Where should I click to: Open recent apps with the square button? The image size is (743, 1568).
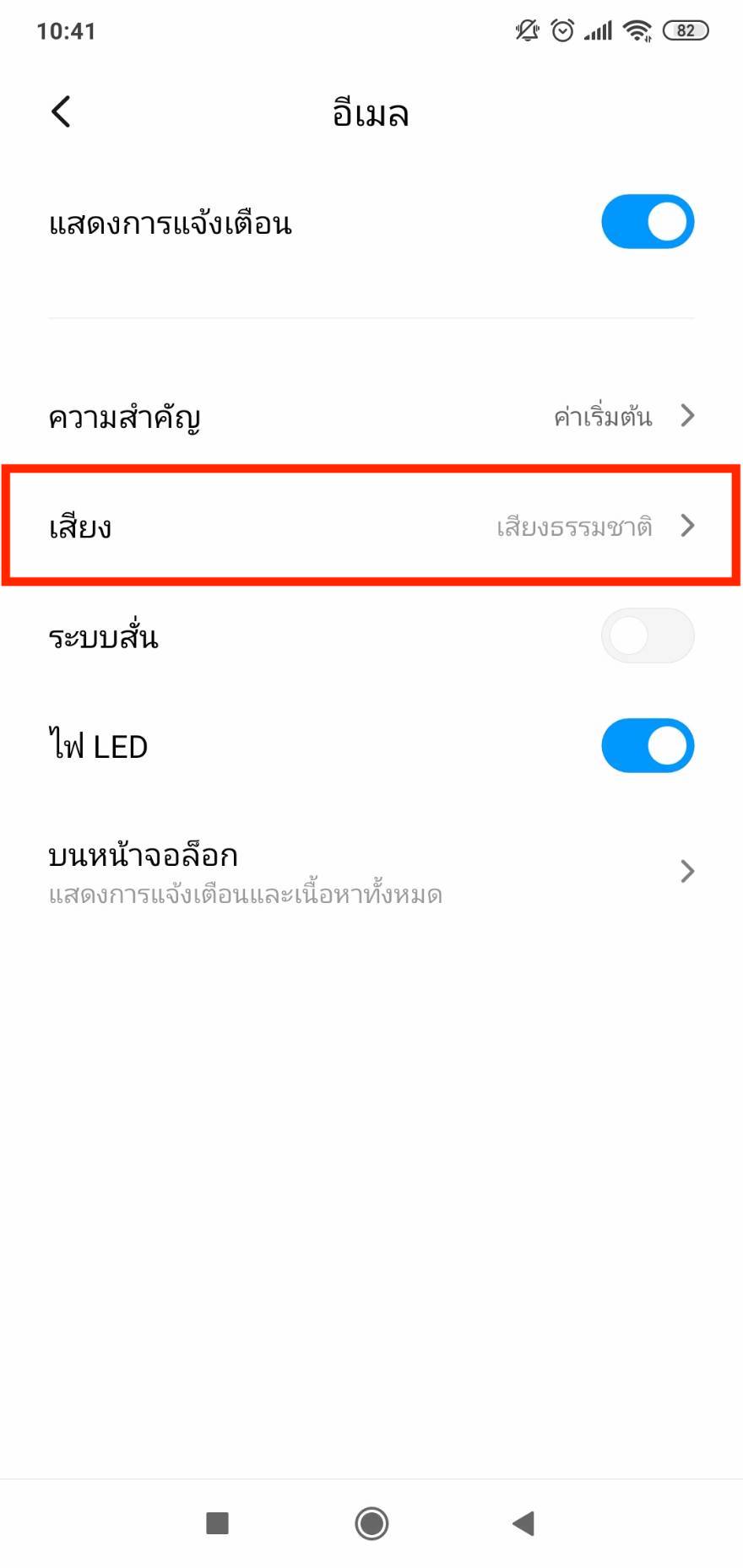click(218, 1523)
